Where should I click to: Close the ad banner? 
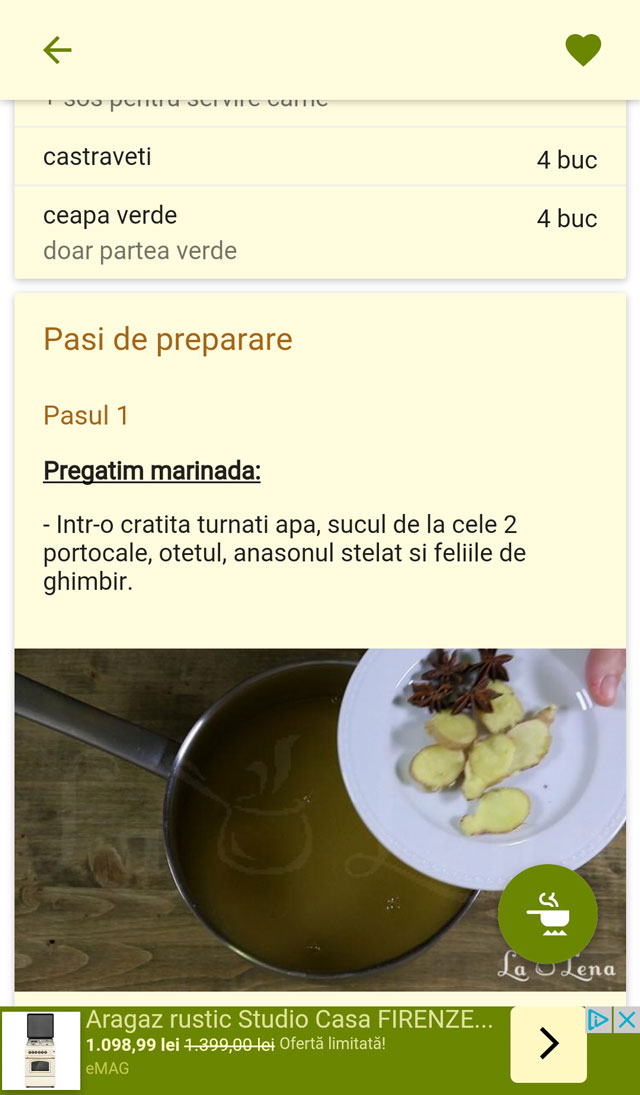[x=627, y=1019]
